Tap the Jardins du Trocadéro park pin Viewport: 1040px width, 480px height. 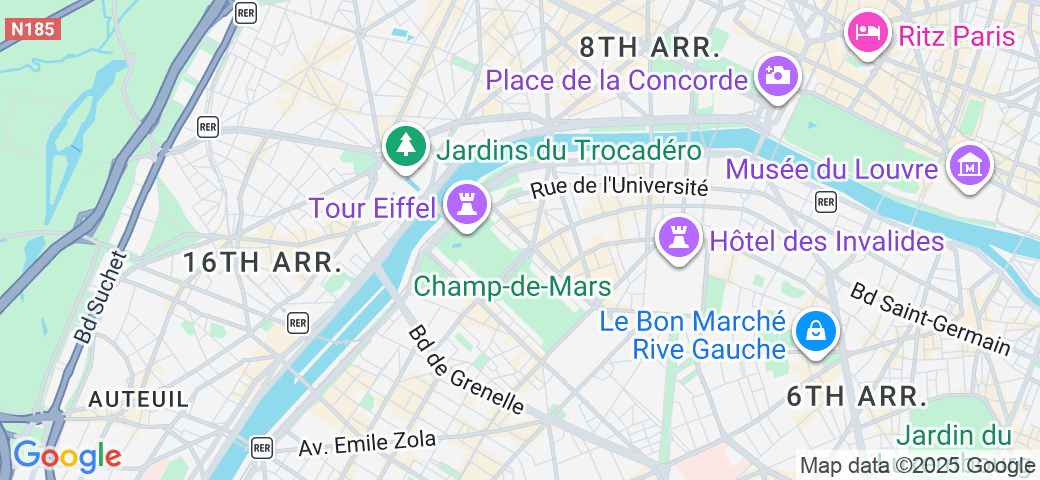point(405,148)
